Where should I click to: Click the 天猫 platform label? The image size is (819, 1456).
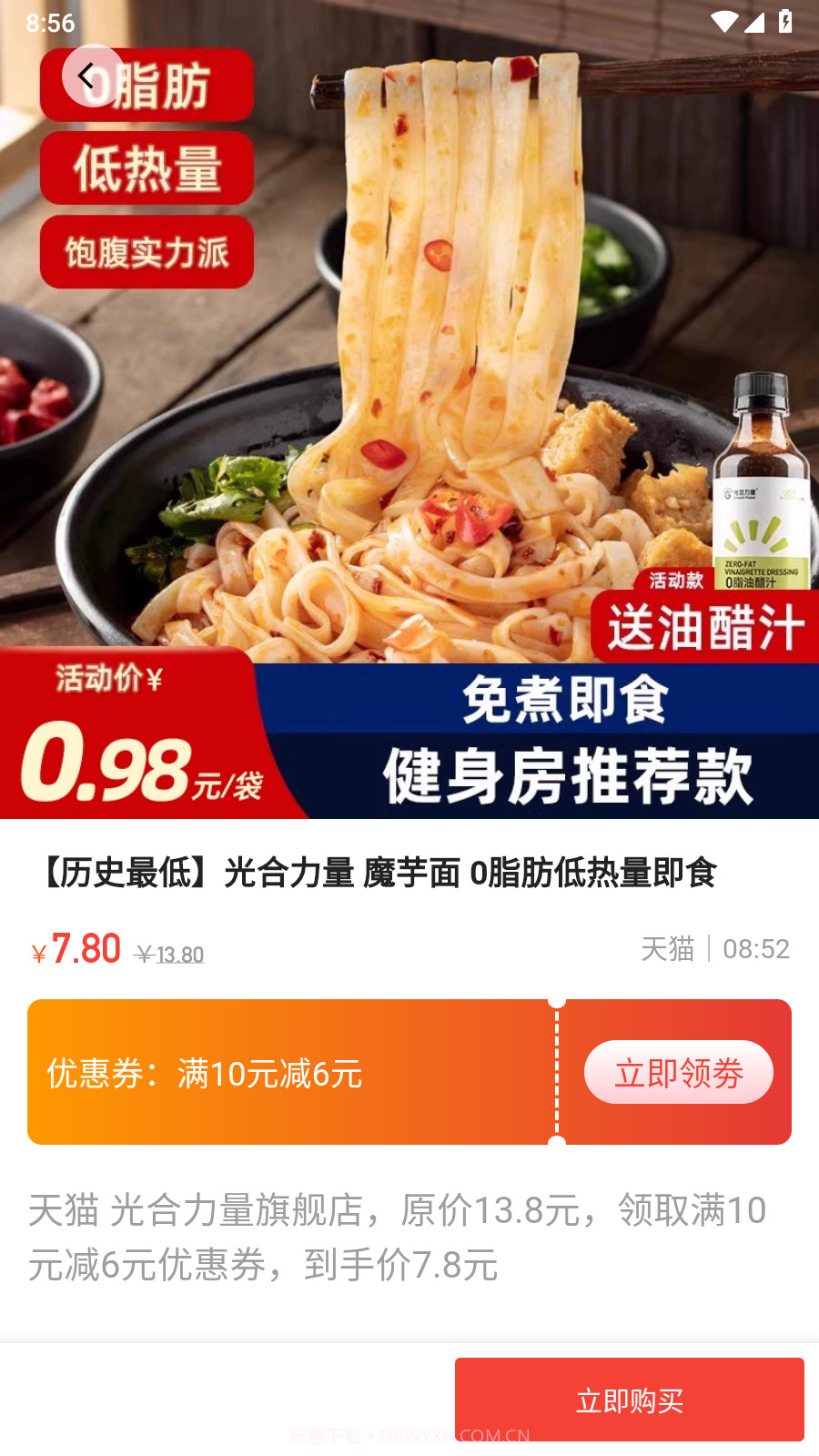click(667, 949)
